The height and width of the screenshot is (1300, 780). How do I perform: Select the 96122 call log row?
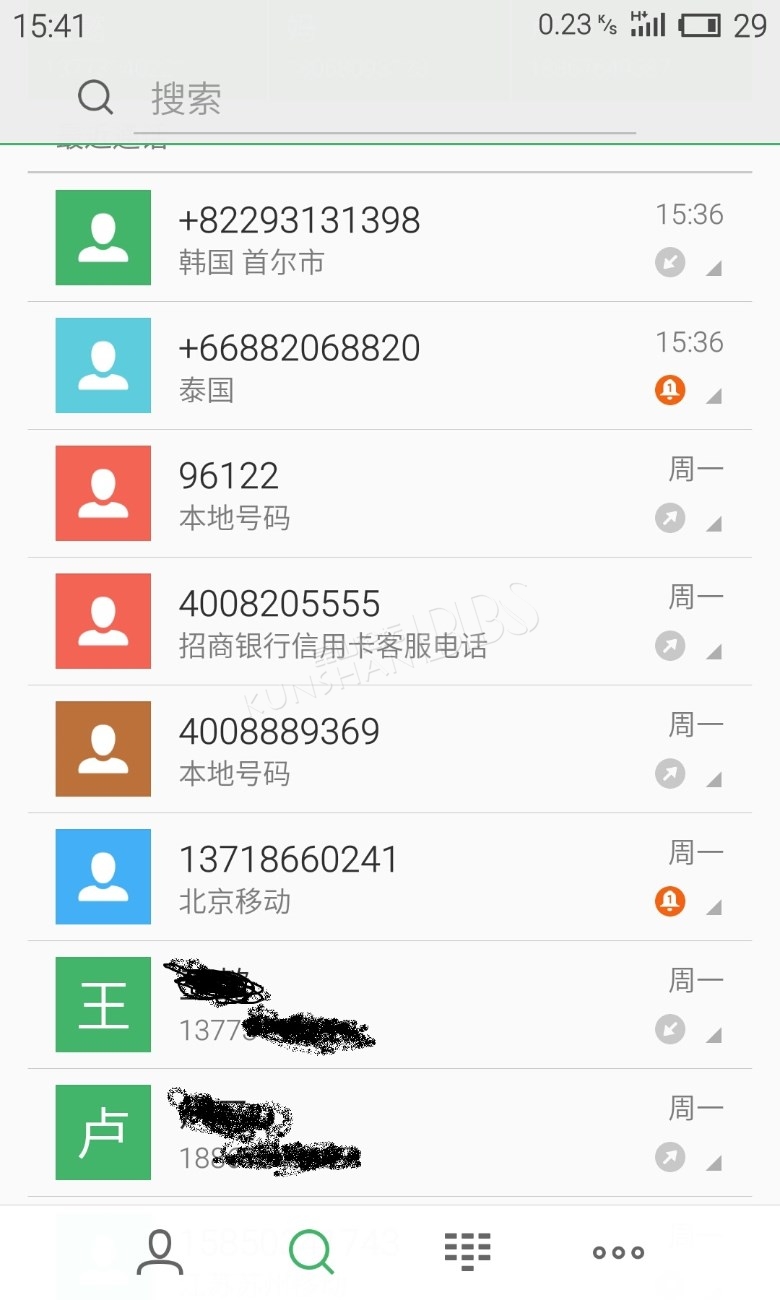(x=390, y=494)
